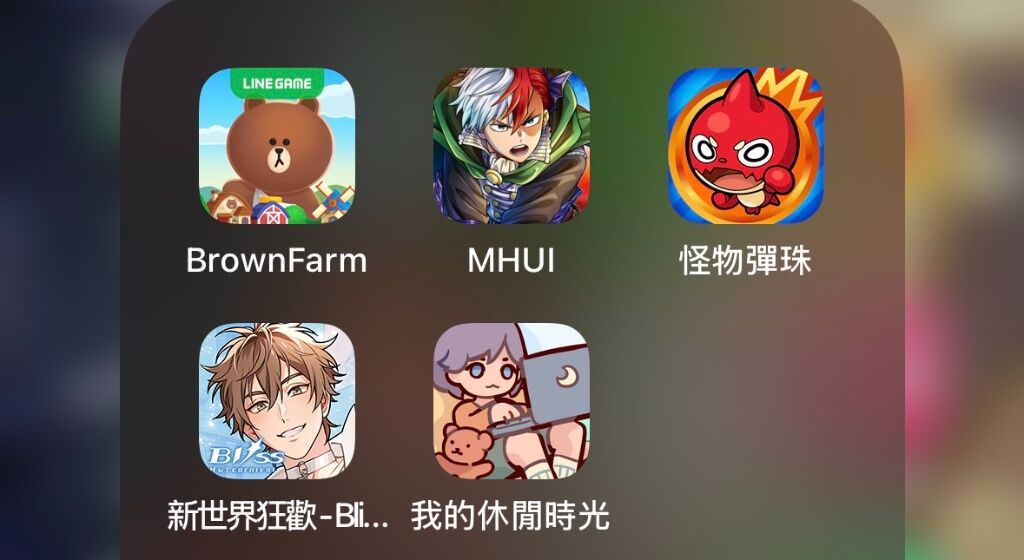Launch the MHUI app

(511, 146)
